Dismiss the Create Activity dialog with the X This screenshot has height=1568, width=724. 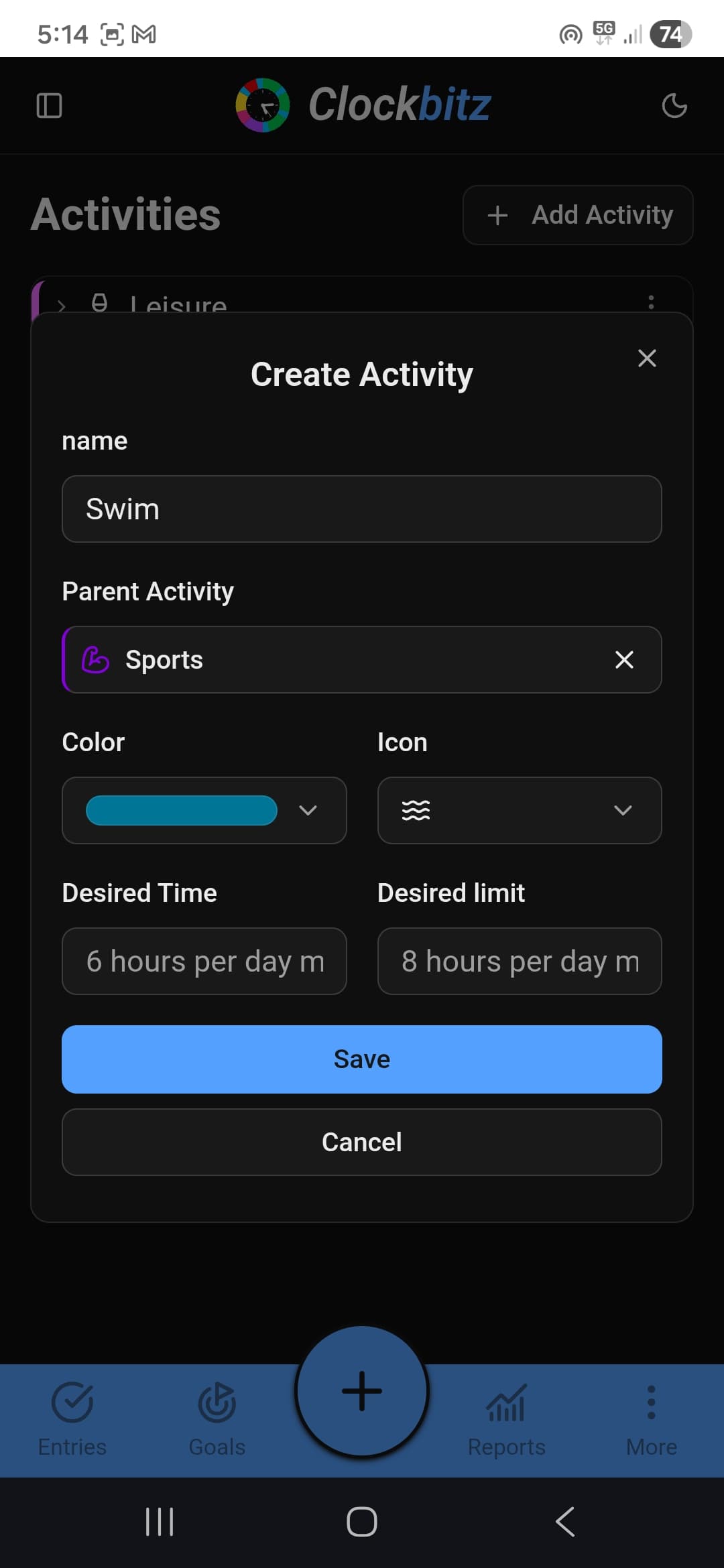(x=646, y=358)
